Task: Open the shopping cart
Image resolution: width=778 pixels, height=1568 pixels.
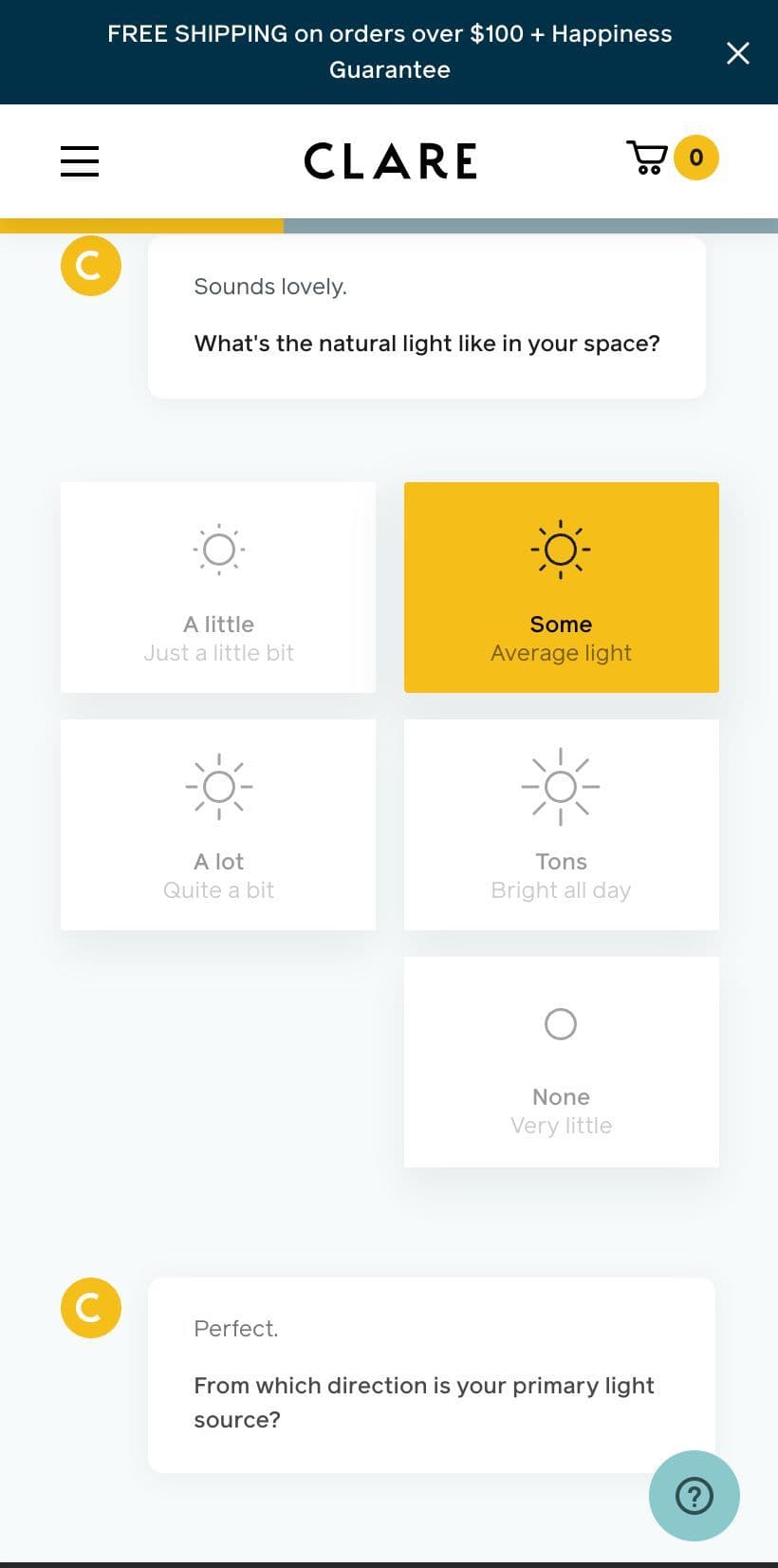Action: [673, 158]
